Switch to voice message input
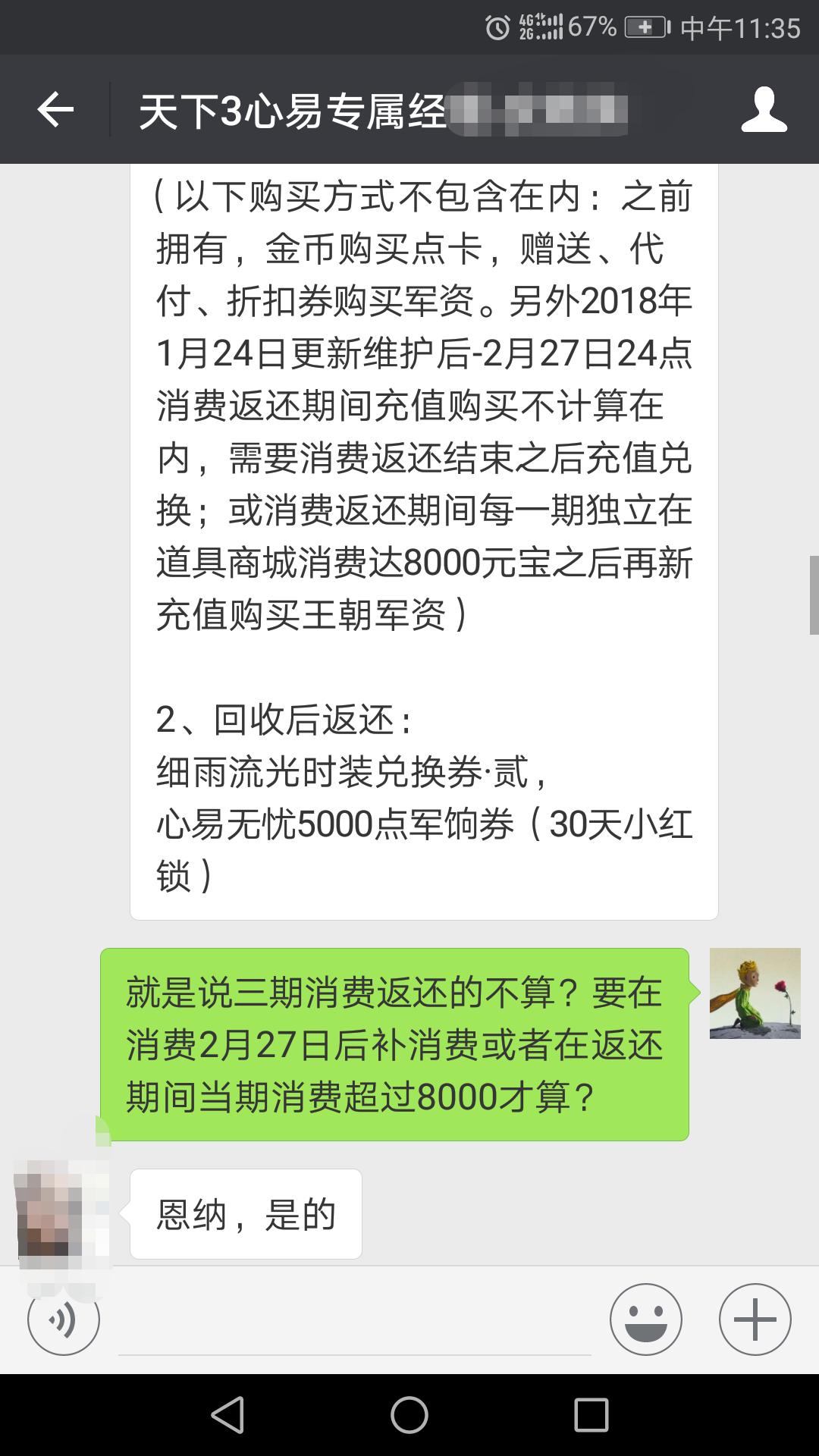The width and height of the screenshot is (819, 1456). [64, 1320]
